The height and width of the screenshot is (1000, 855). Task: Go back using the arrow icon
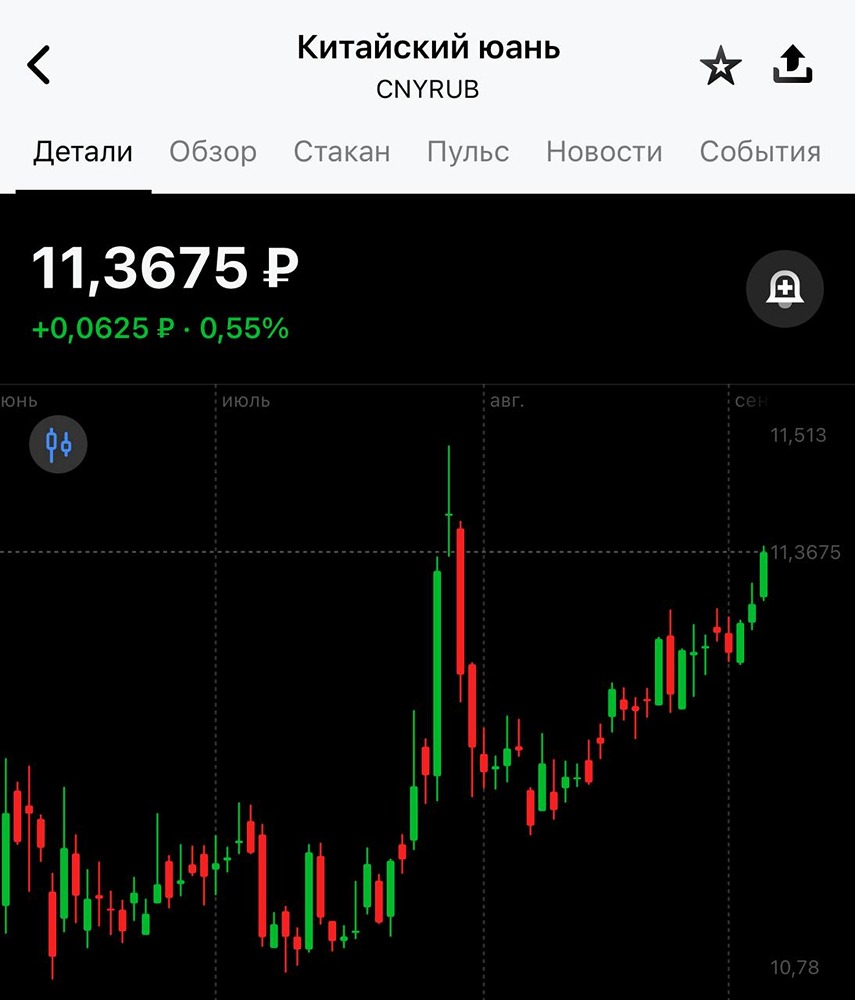coord(39,66)
